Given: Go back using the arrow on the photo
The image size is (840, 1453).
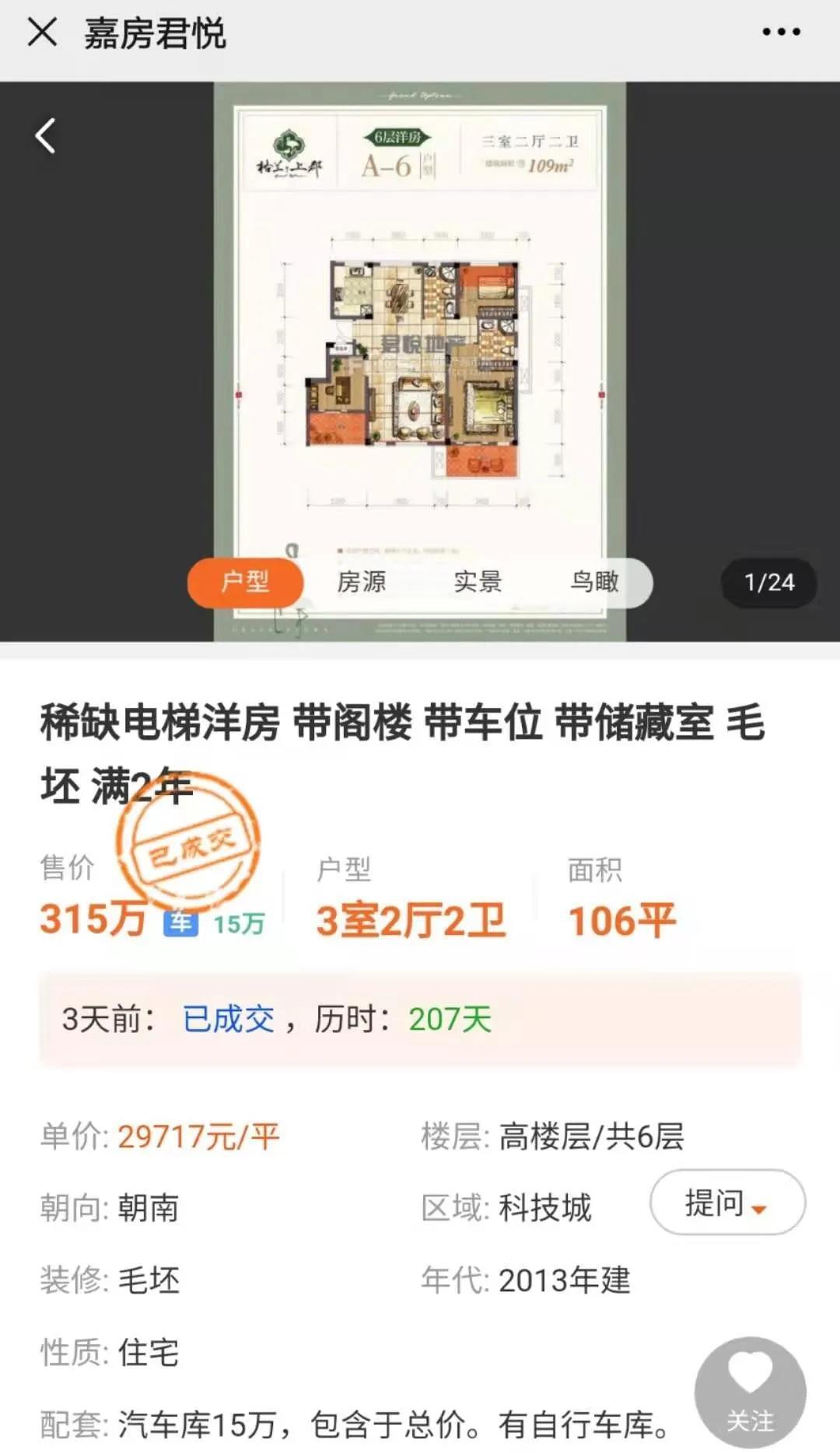Looking at the screenshot, I should (46, 136).
